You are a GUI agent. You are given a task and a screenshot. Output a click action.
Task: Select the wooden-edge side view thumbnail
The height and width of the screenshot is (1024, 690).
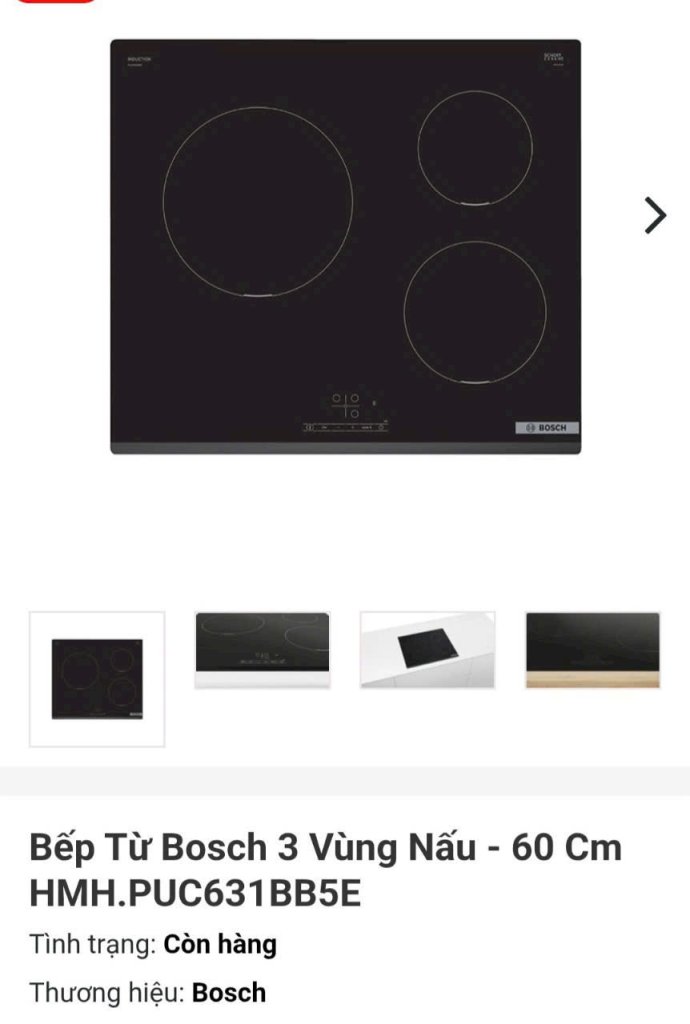pyautogui.click(x=592, y=650)
